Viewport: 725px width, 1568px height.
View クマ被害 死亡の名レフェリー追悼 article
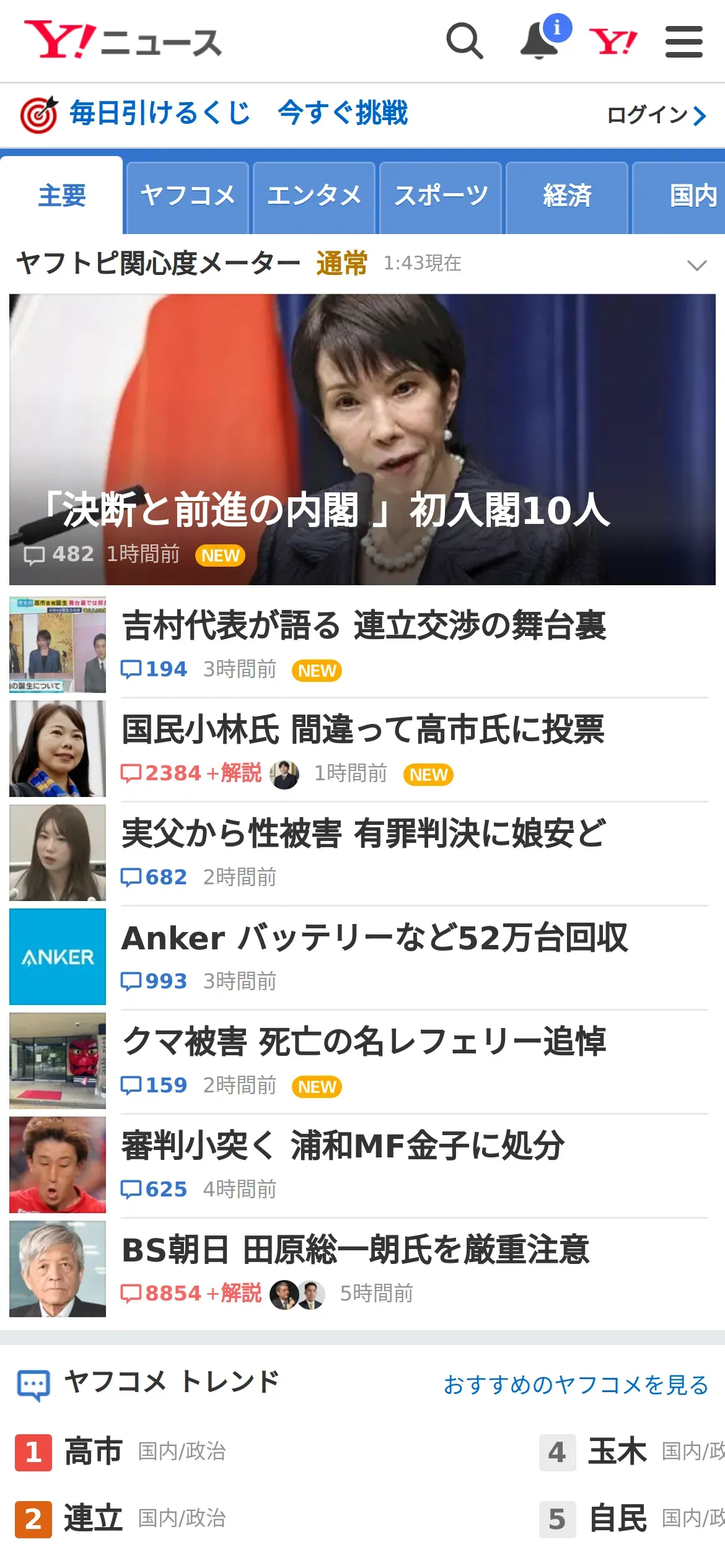point(364,1042)
